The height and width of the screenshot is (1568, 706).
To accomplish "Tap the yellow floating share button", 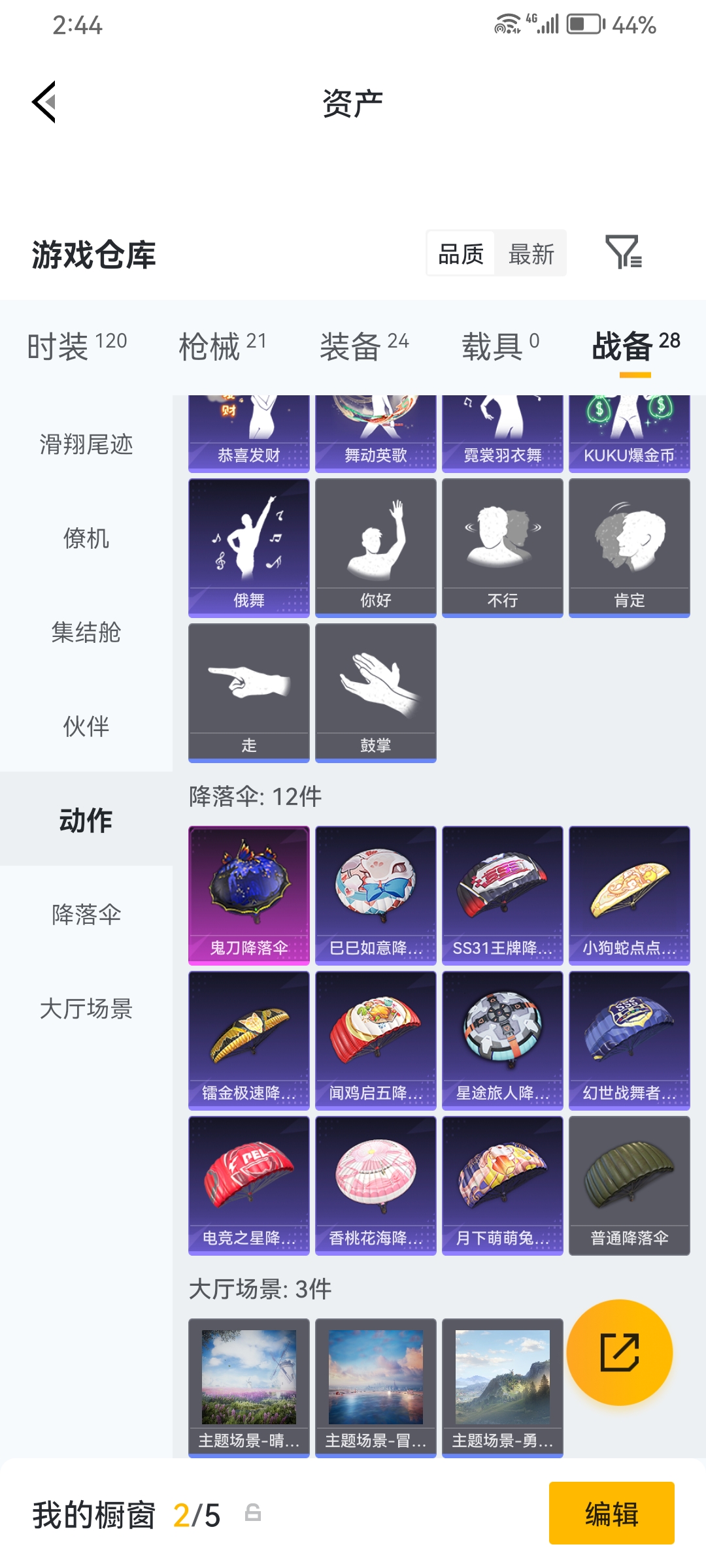I will click(619, 1352).
